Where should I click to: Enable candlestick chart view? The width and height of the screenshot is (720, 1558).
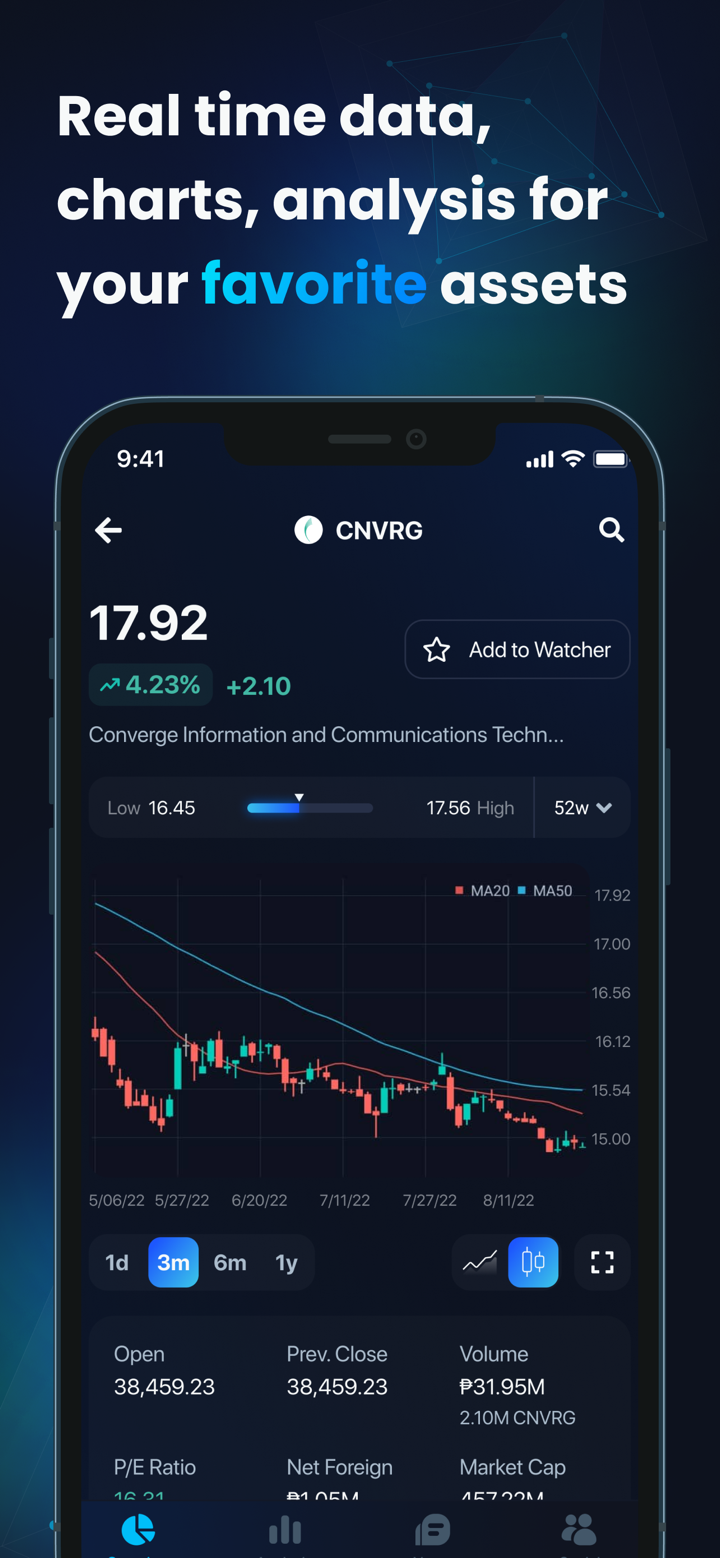click(533, 1261)
